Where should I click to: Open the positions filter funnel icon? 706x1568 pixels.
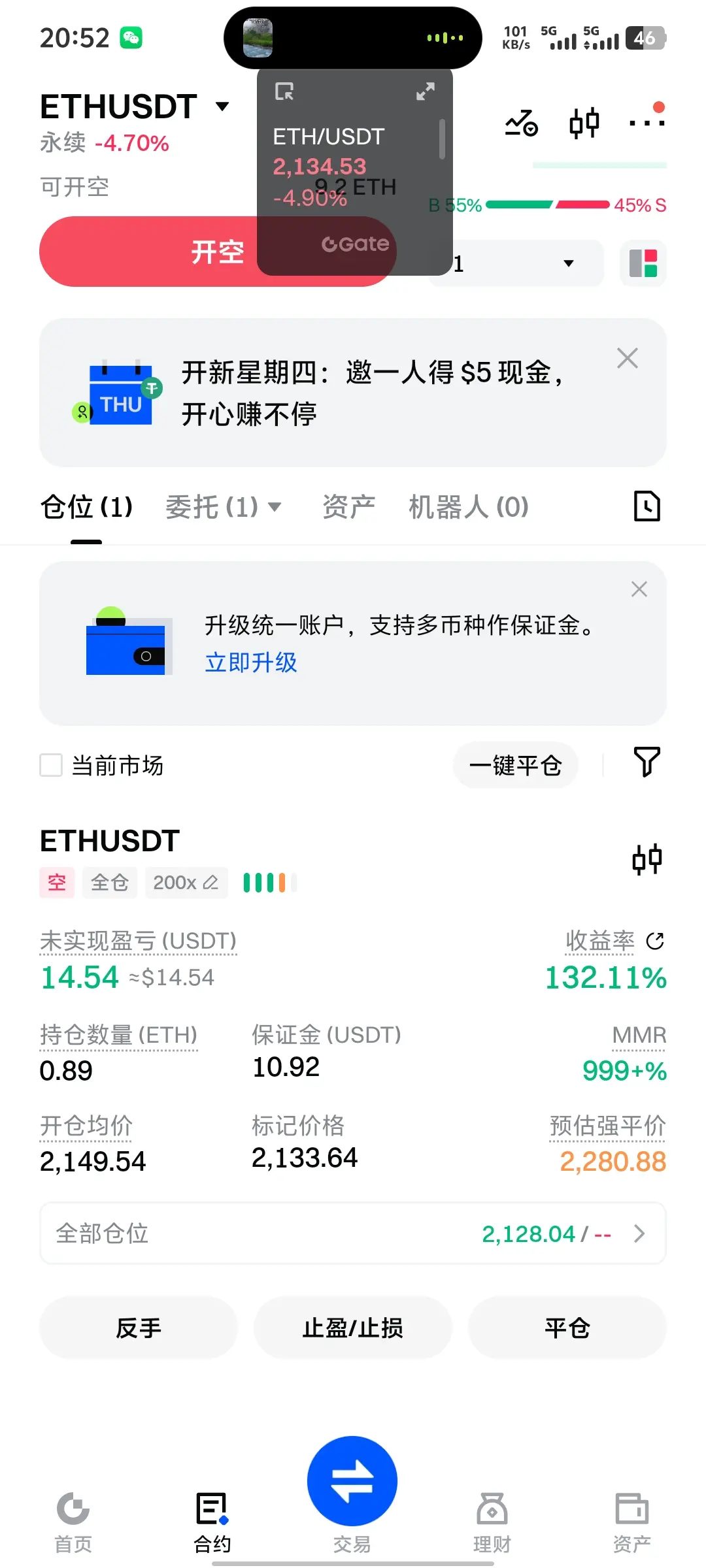point(647,762)
